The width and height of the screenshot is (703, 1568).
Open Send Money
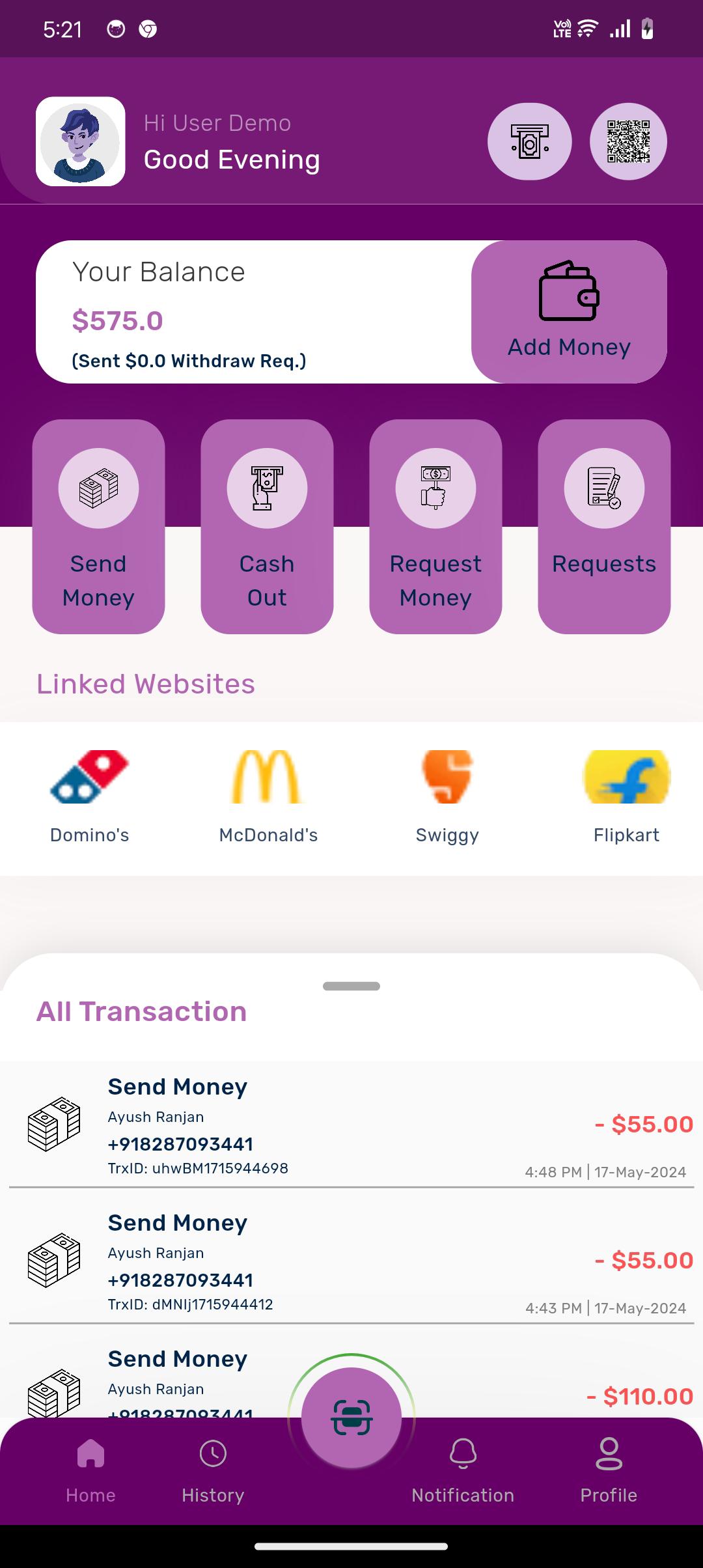98,526
